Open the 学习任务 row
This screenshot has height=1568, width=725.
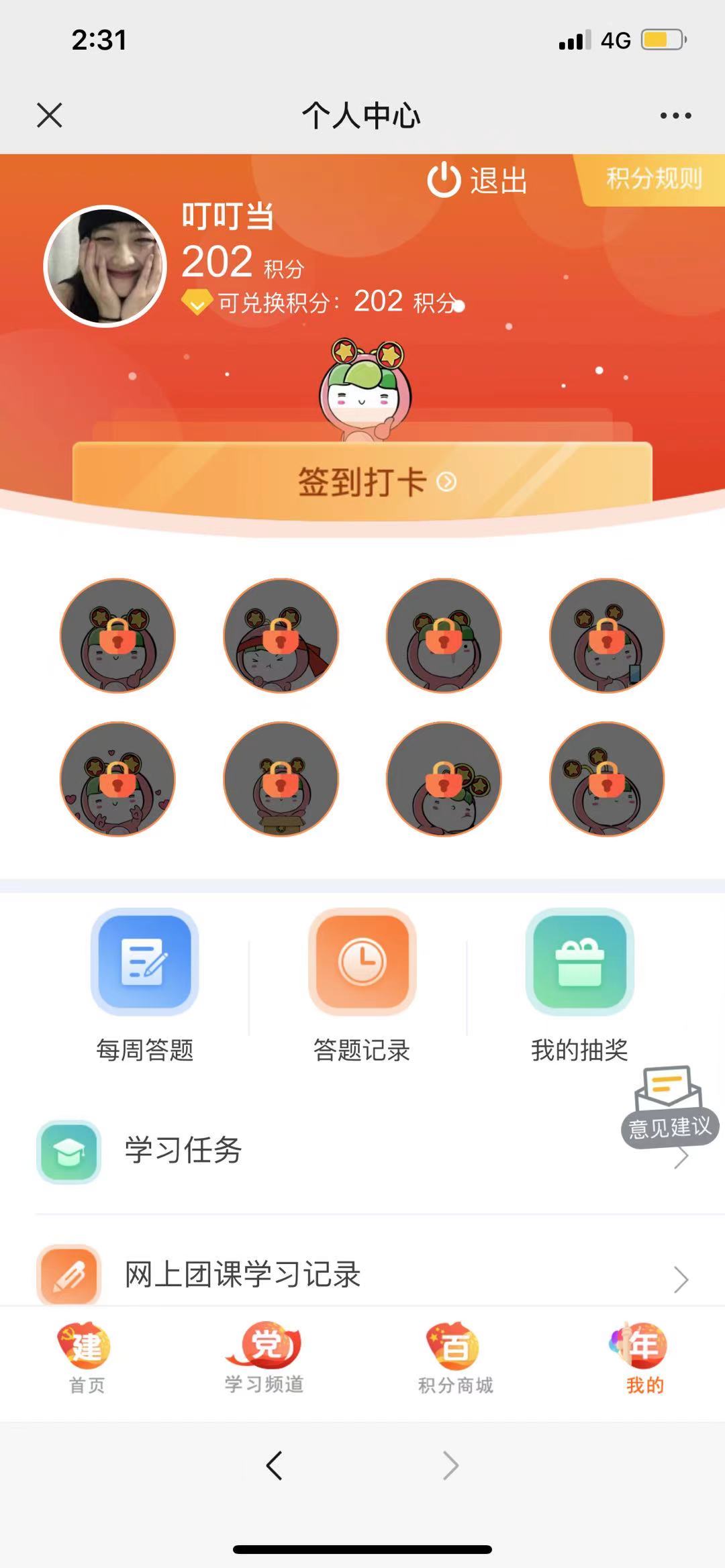point(336,1150)
